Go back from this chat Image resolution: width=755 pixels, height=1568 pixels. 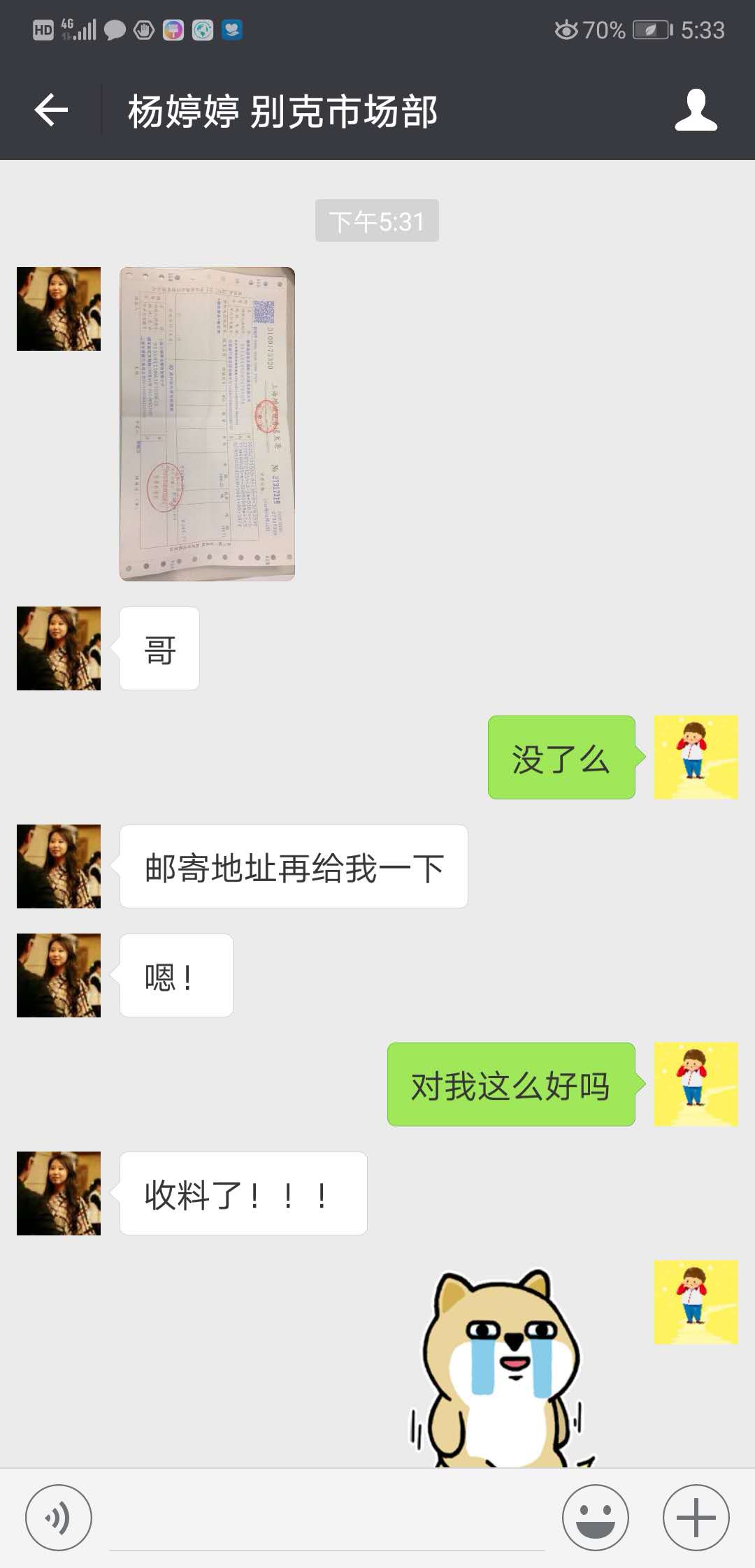(51, 110)
